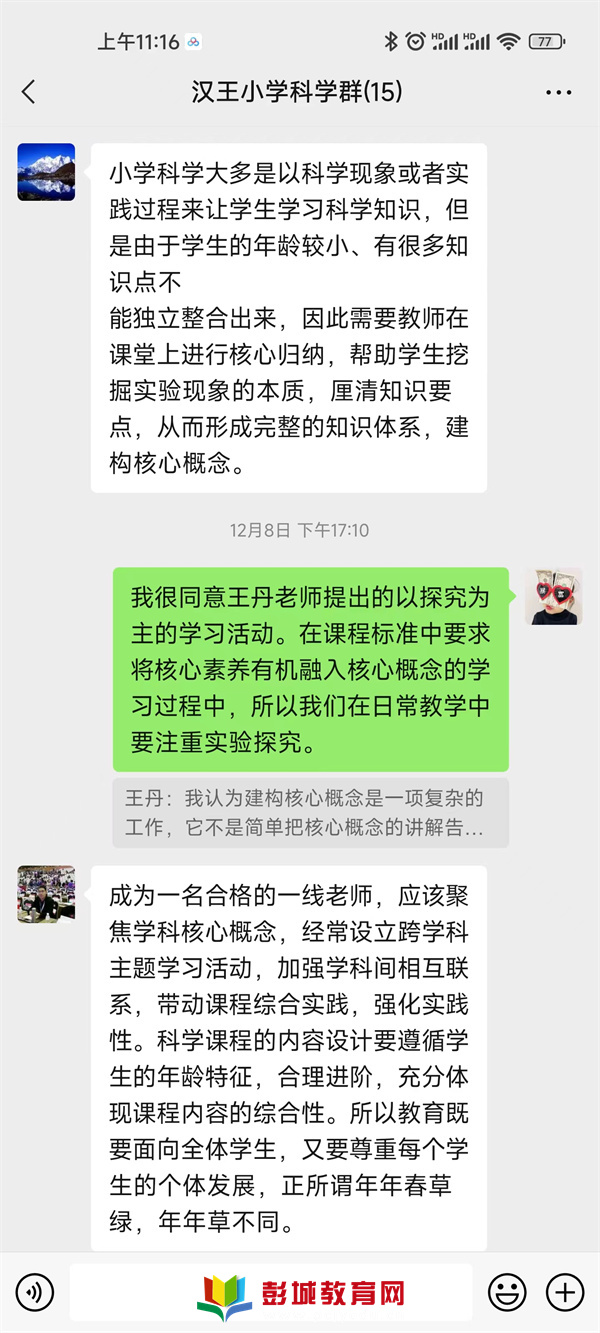600x1333 pixels.
Task: View quoted message from 王丹
Action: 310,813
